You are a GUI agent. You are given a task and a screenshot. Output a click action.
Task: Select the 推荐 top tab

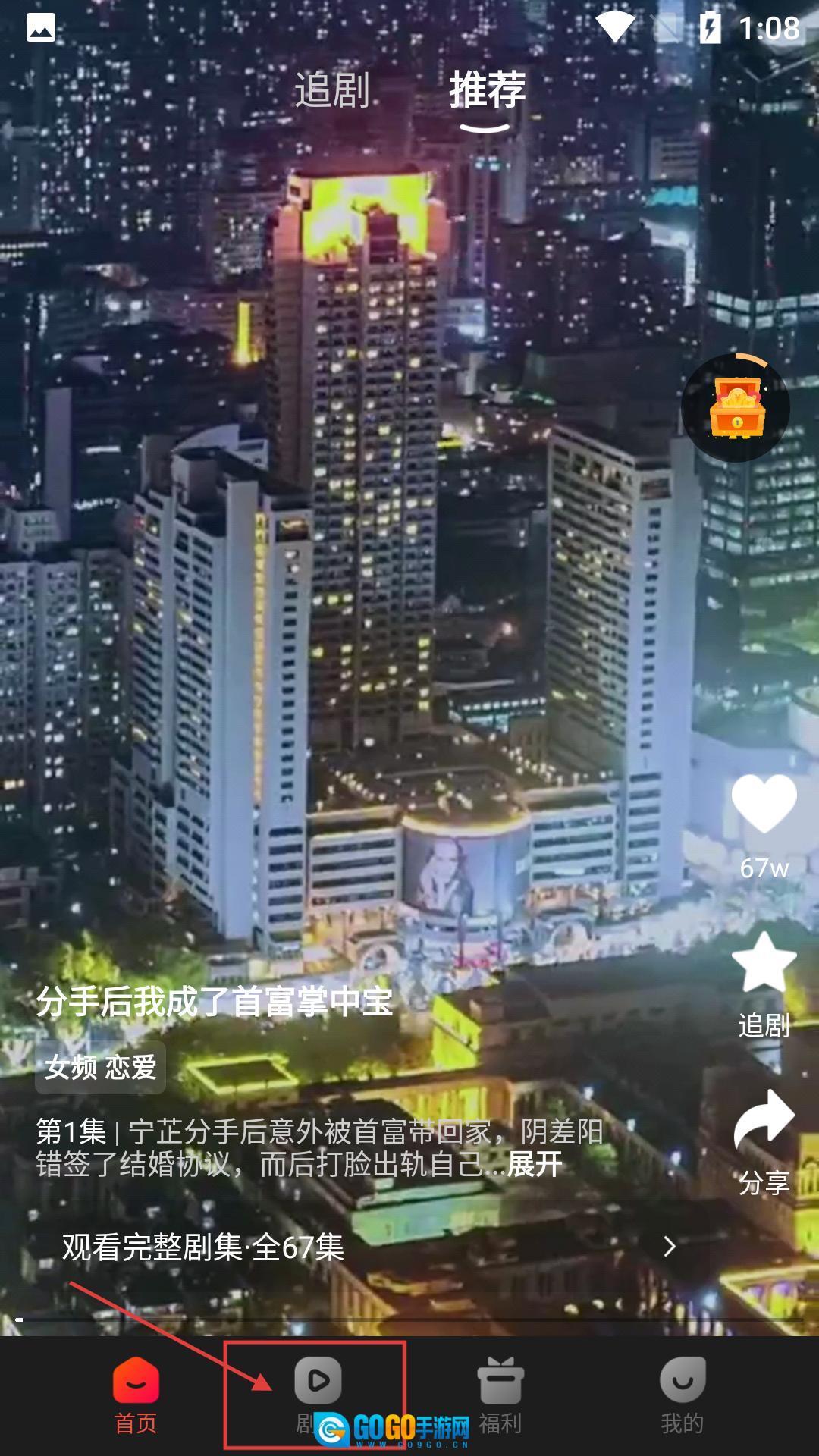pos(487,90)
